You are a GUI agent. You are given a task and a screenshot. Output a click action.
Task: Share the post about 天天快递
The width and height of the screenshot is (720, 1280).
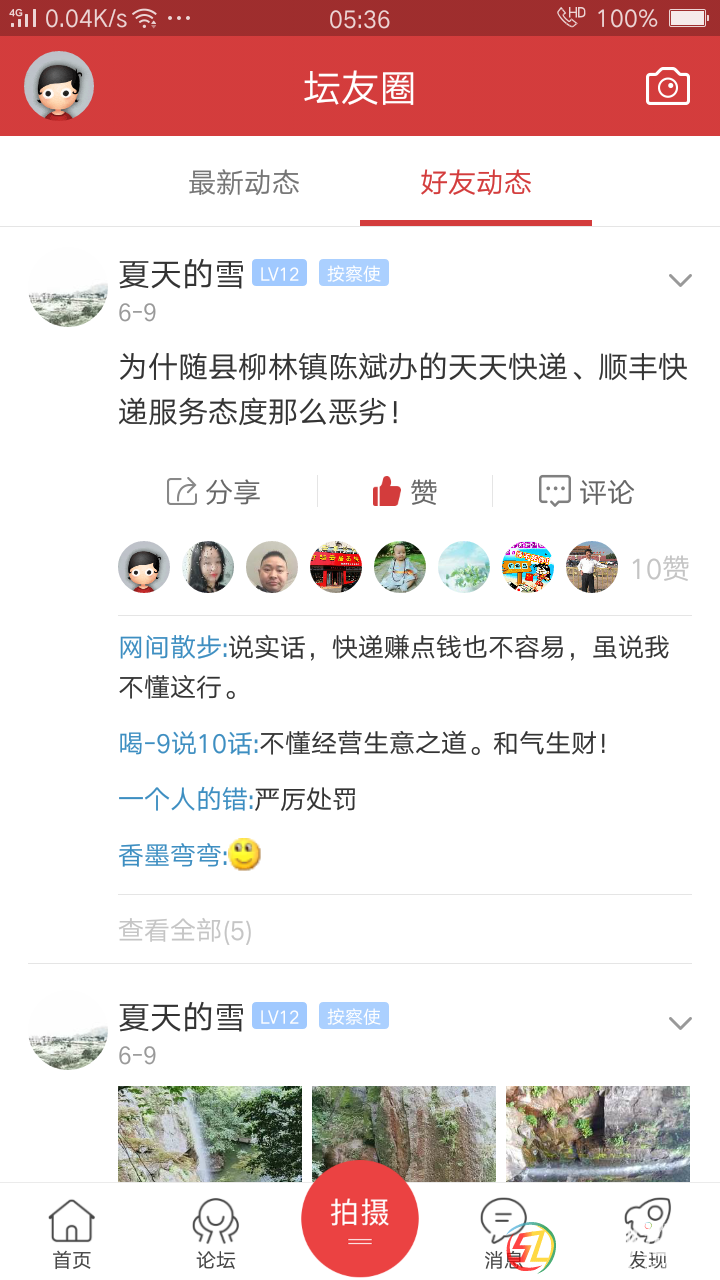(214, 492)
